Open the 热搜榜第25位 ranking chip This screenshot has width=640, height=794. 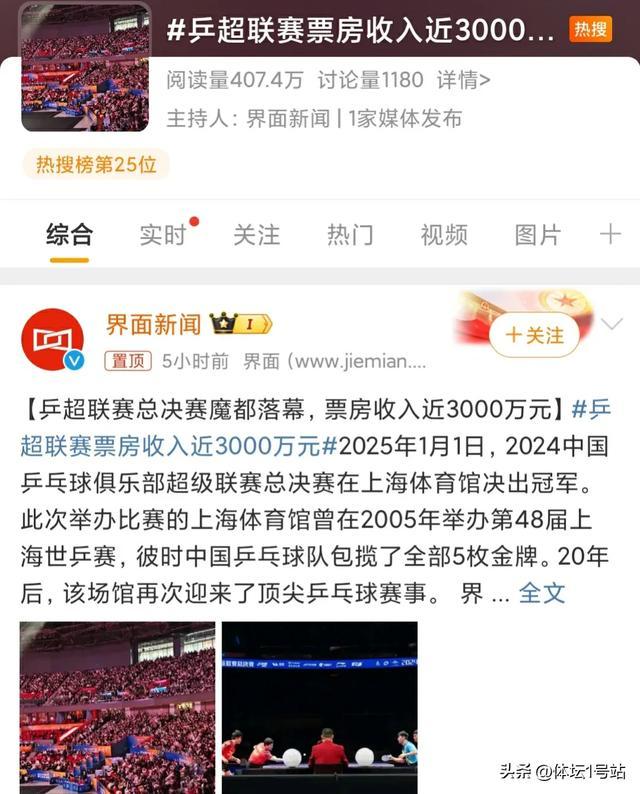(x=96, y=165)
